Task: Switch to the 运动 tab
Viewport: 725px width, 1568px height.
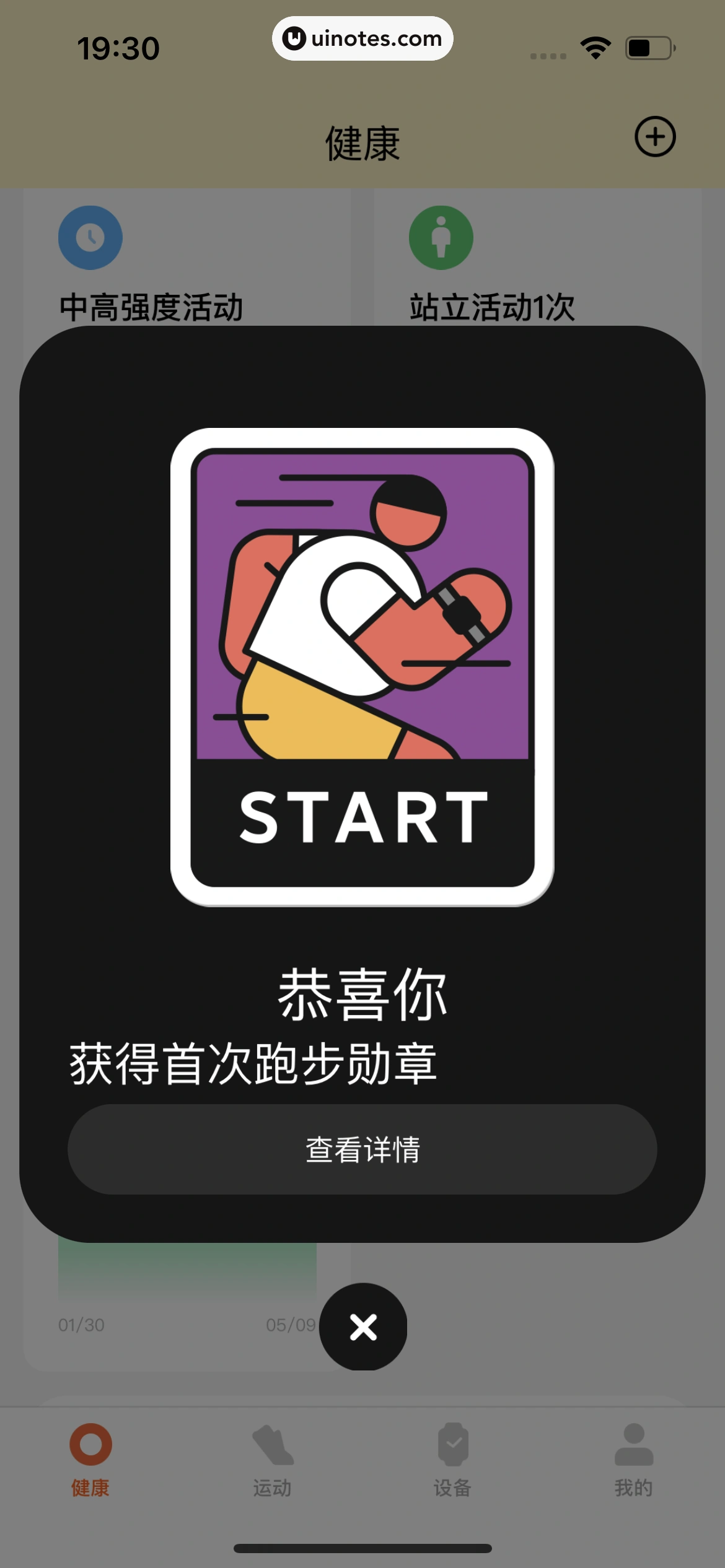Action: pos(272,1460)
